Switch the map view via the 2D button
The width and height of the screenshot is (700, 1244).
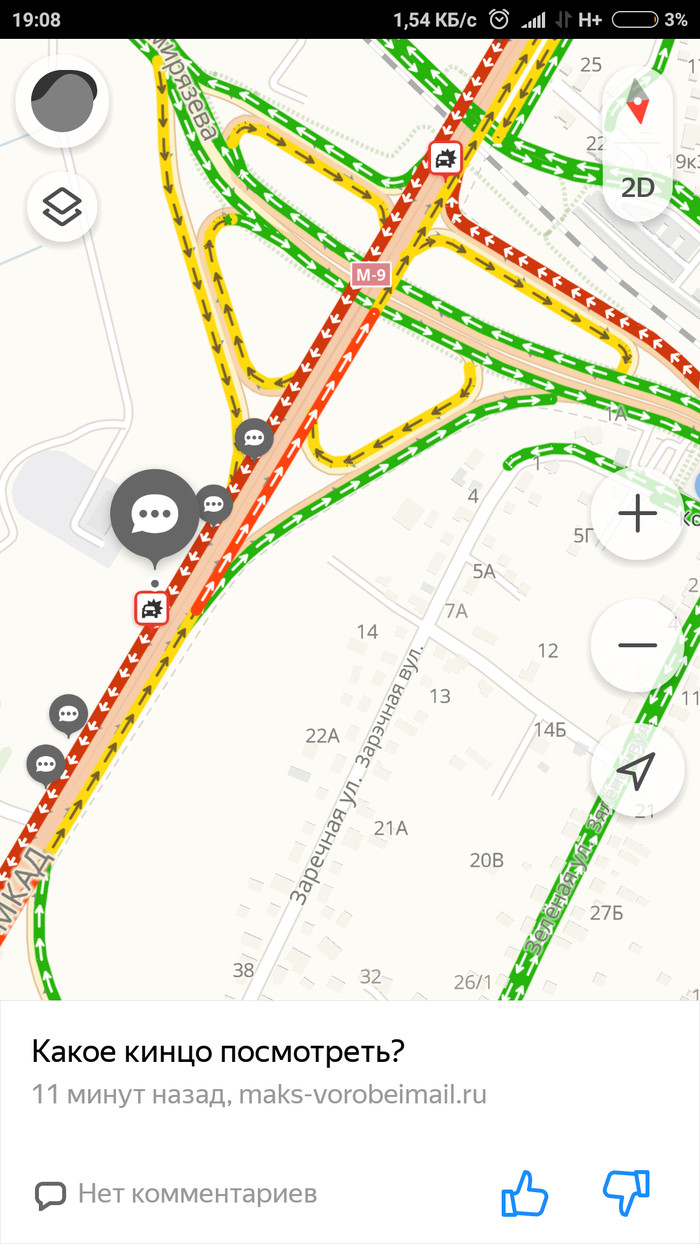point(637,187)
